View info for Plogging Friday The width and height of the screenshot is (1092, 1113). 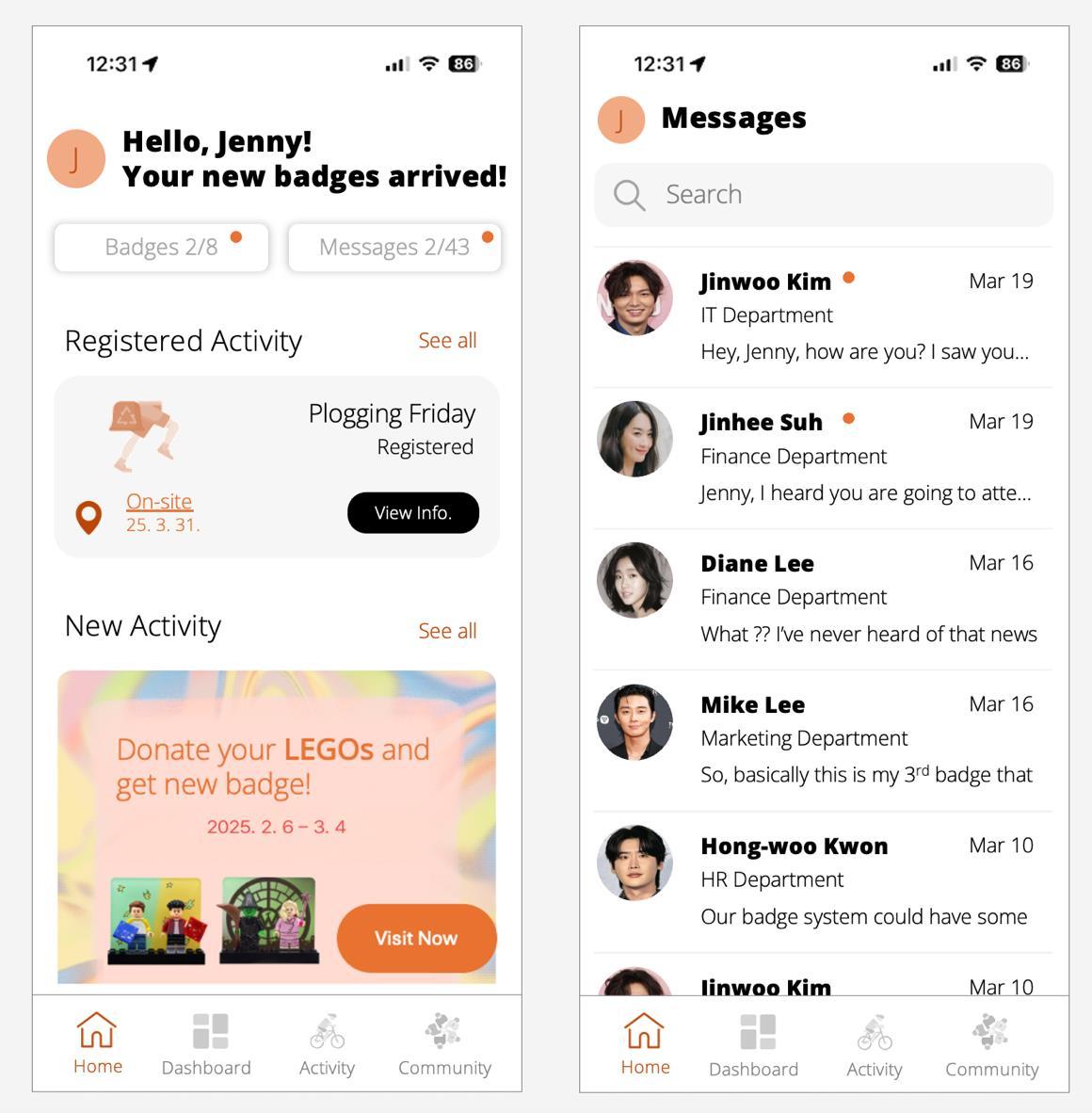412,512
